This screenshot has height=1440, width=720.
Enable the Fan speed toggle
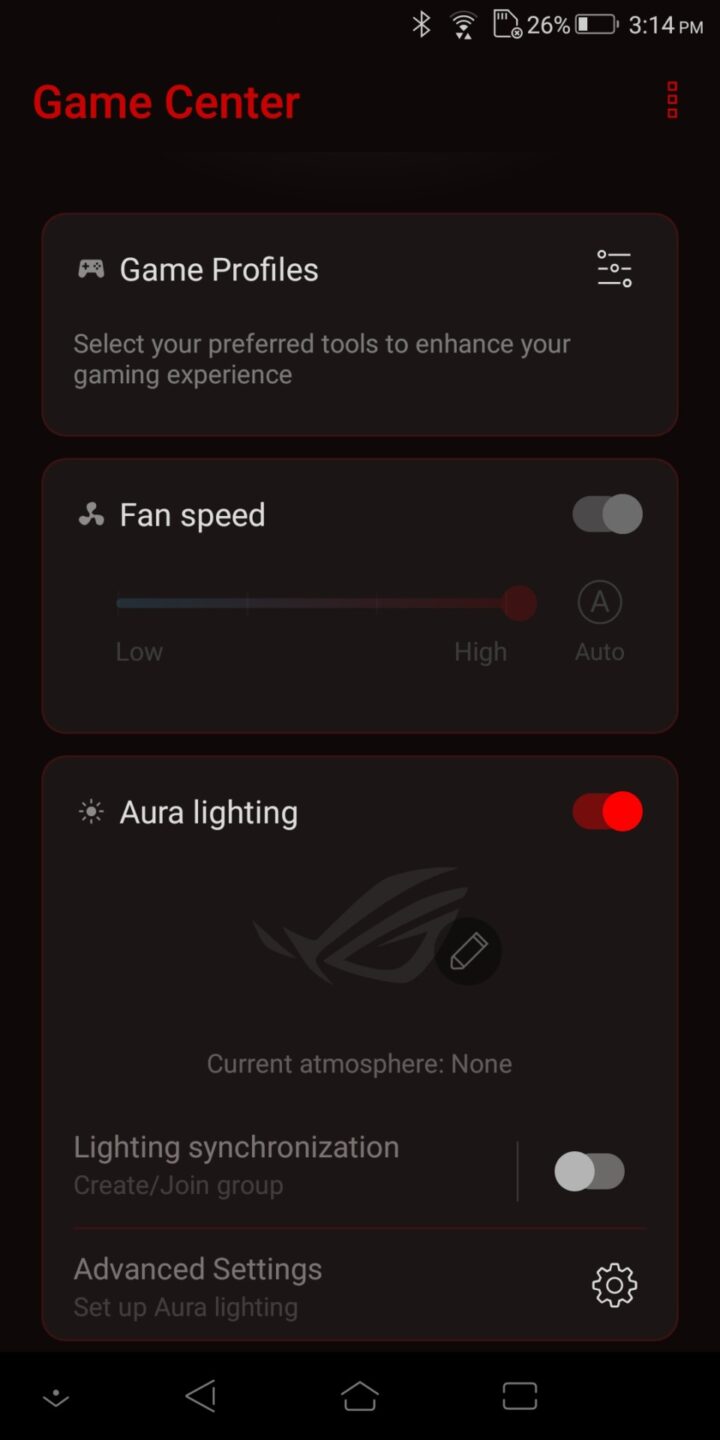click(606, 514)
